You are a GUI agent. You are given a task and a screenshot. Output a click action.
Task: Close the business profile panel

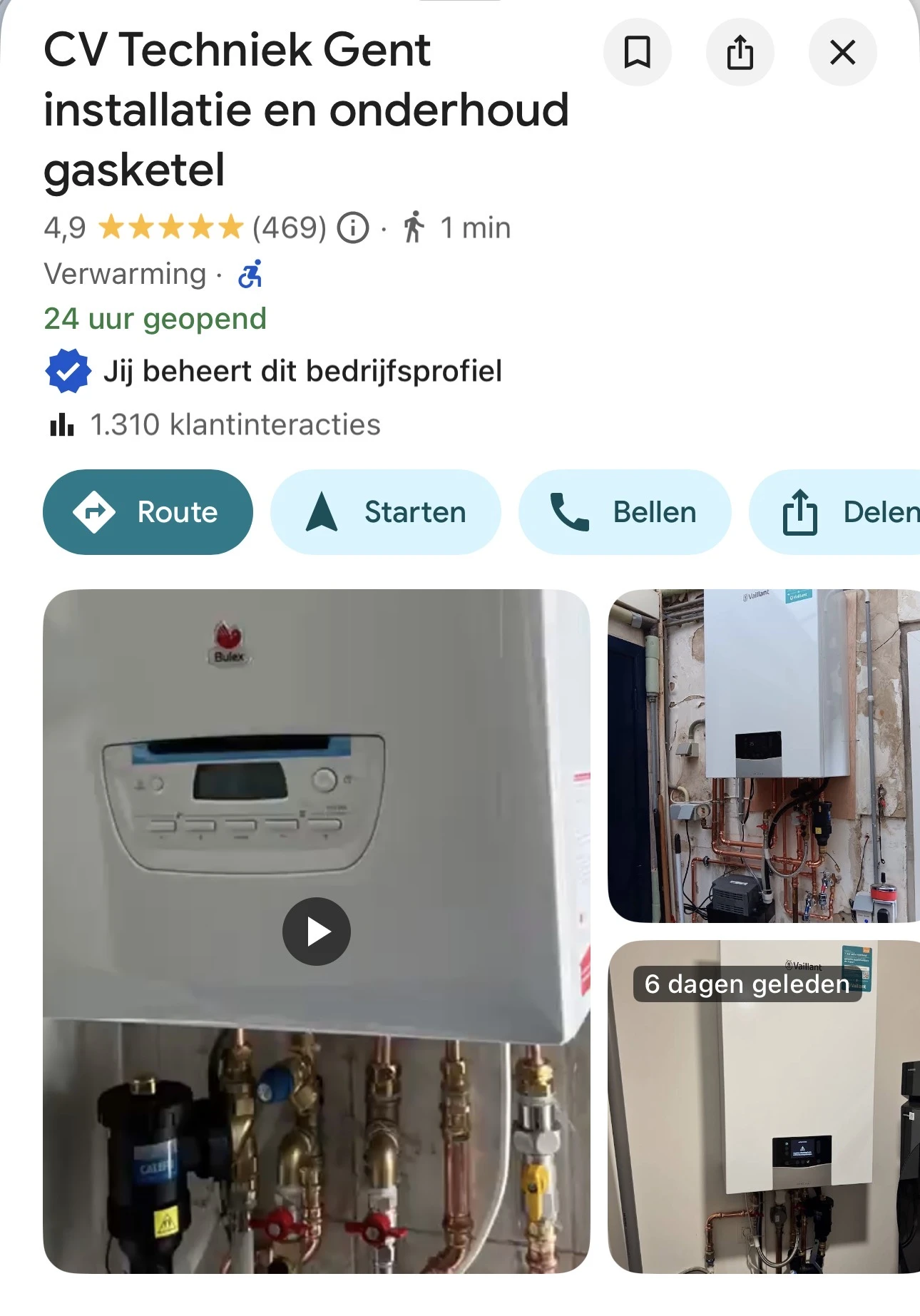pos(842,52)
